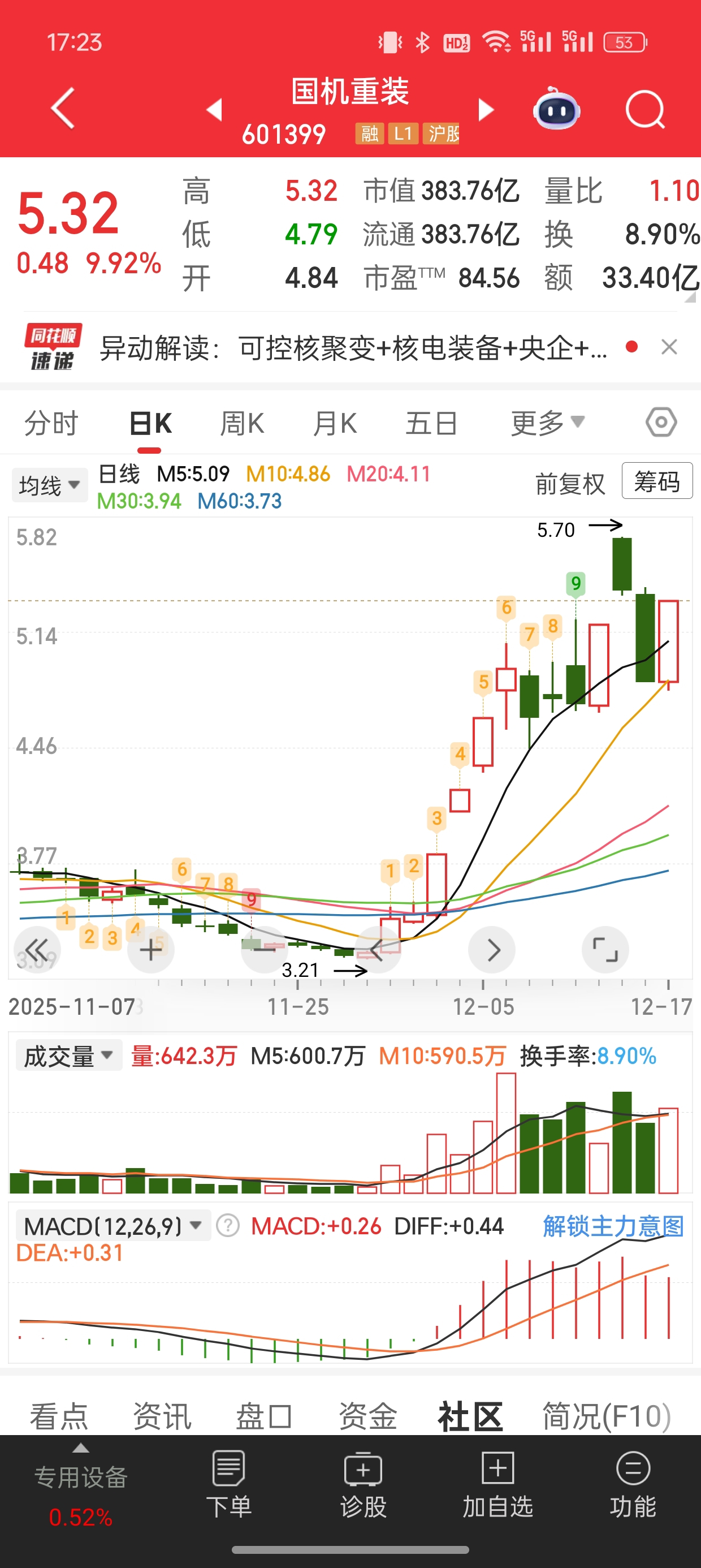Open the 均线 indicator dropdown
This screenshot has height=1568, width=701.
click(50, 485)
